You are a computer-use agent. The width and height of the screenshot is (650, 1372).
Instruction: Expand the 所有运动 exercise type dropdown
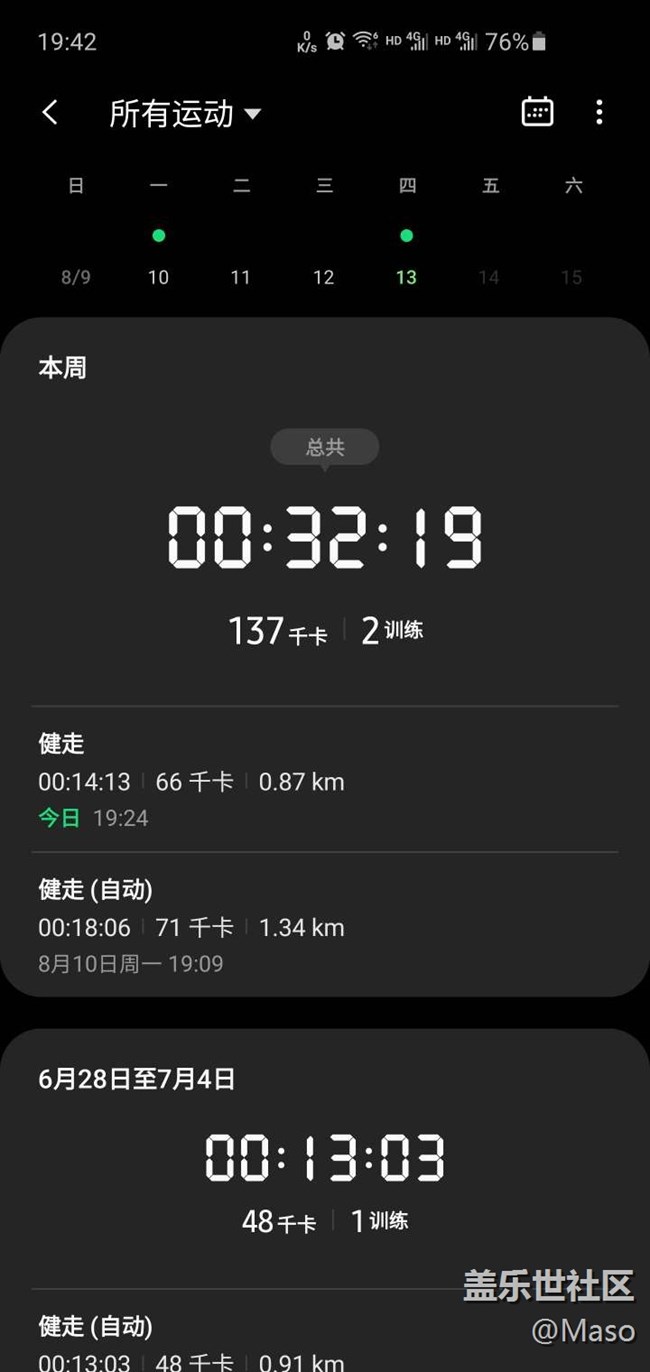(x=185, y=113)
